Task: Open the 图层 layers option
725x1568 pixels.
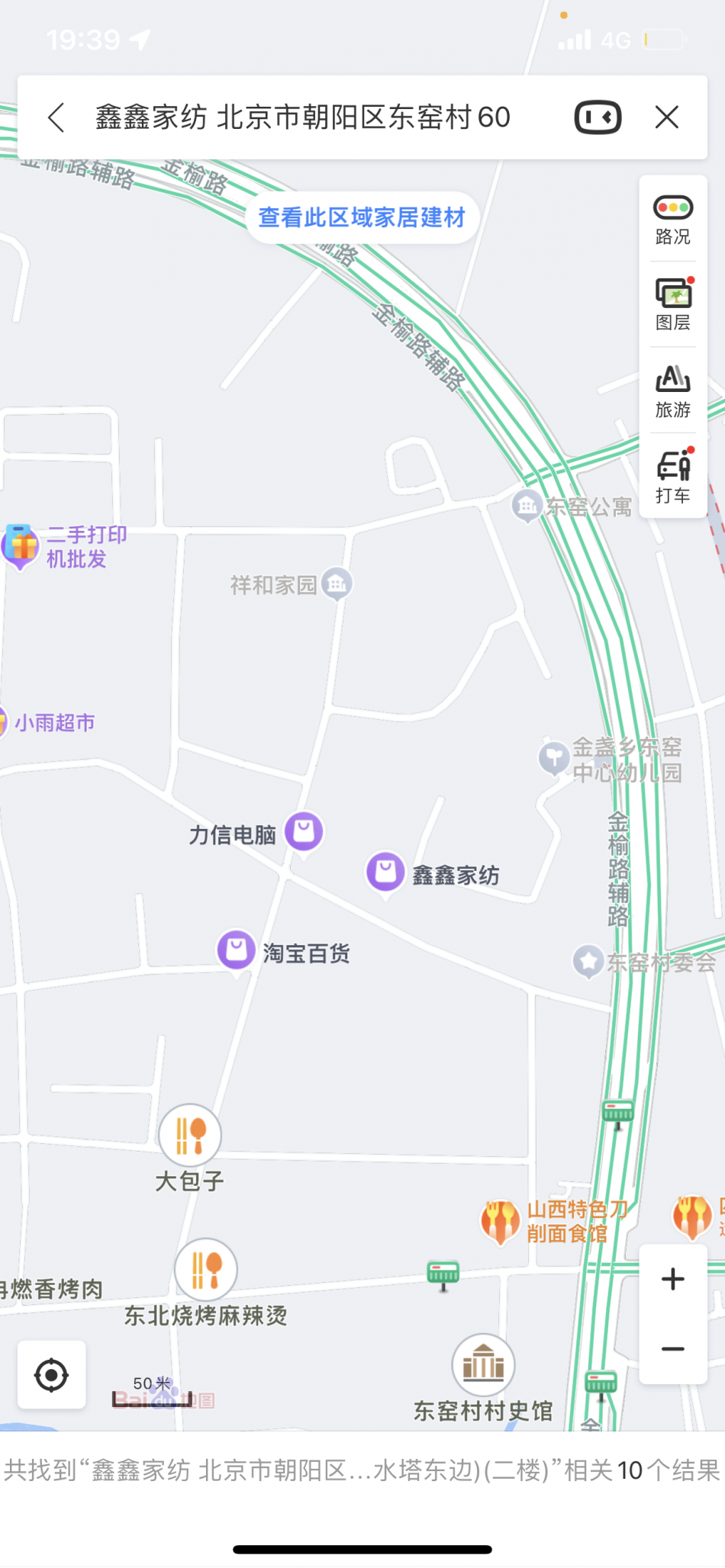Action: (672, 304)
